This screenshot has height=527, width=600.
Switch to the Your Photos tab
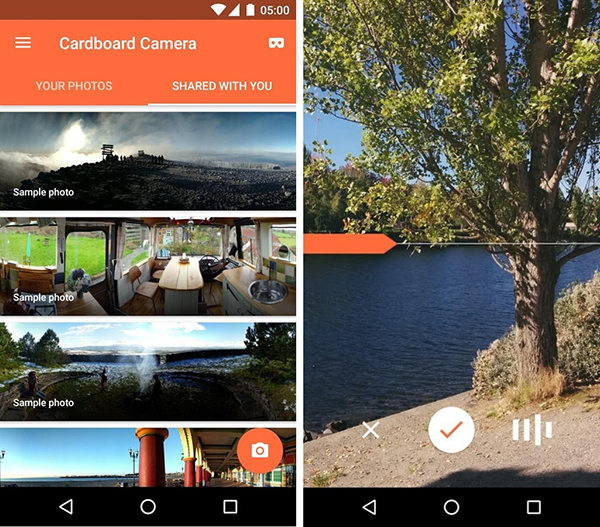[x=74, y=86]
